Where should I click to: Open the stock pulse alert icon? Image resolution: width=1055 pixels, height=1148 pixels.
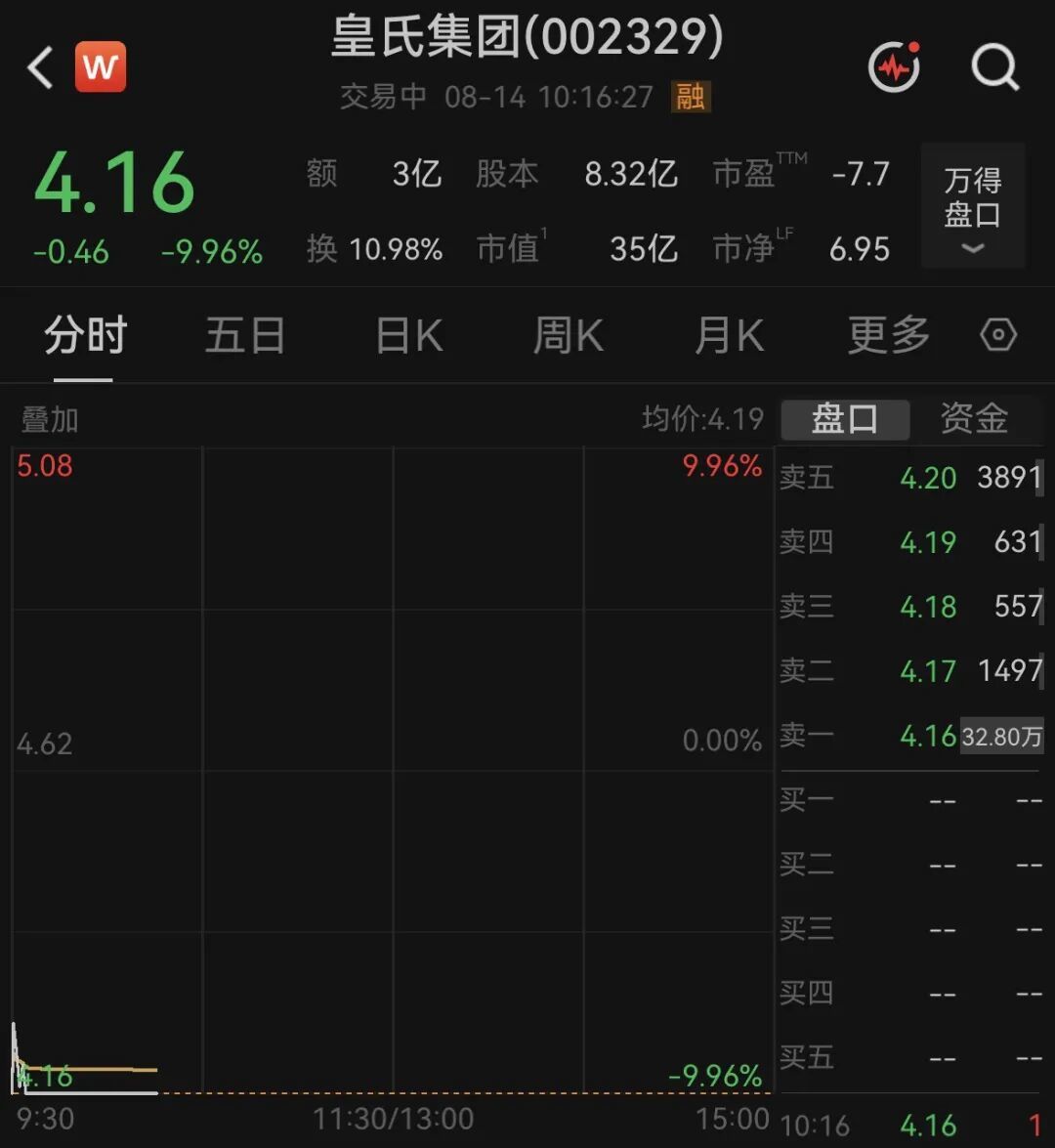tap(894, 67)
